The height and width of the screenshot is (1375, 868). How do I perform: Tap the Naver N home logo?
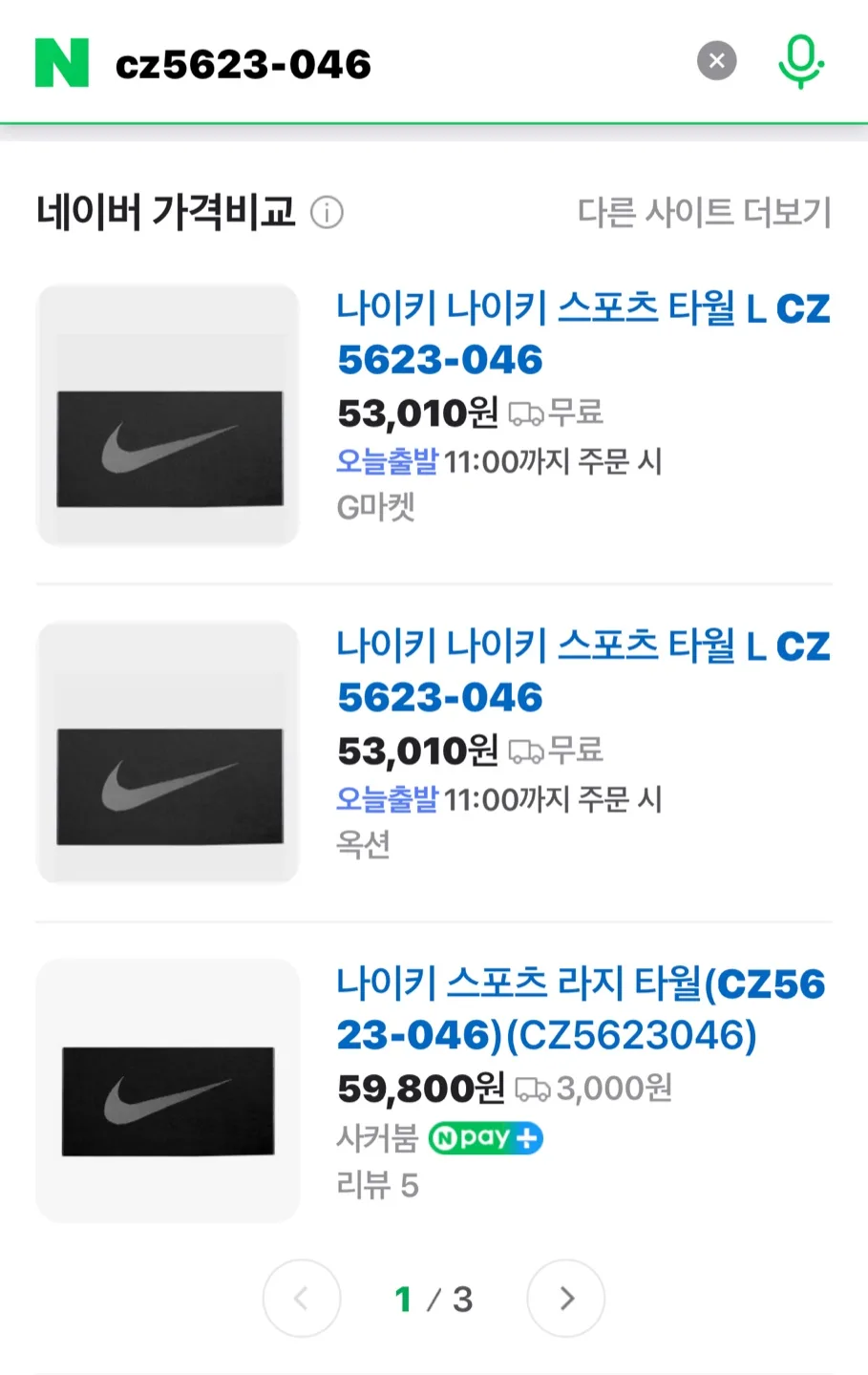[62, 63]
